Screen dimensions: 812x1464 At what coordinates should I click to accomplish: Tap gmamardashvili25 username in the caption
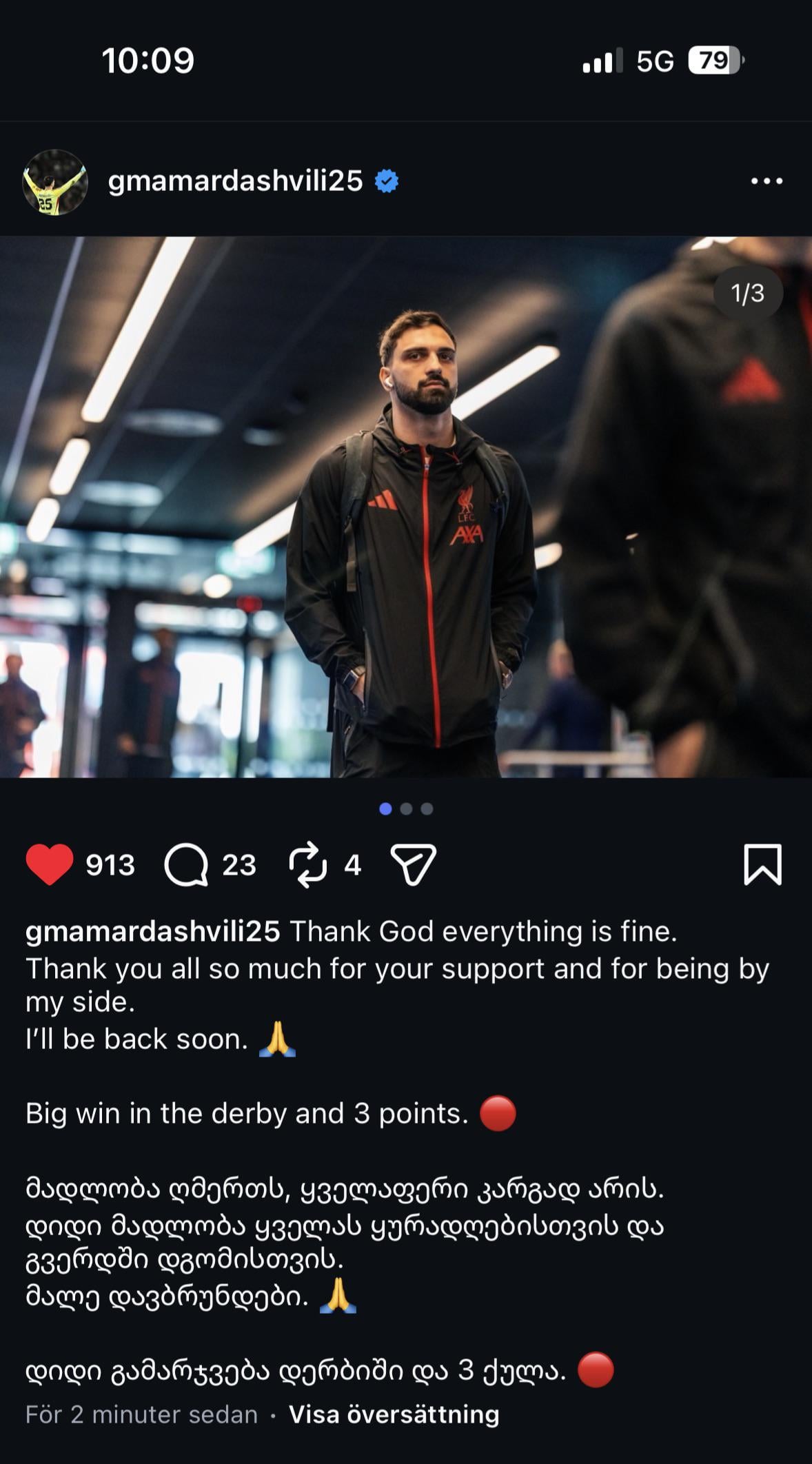coord(152,931)
